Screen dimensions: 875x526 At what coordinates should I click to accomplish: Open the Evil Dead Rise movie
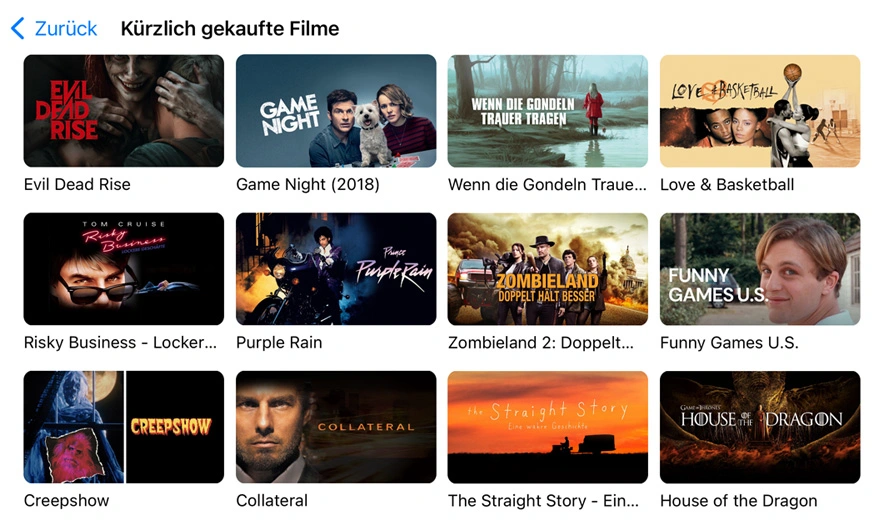(123, 111)
